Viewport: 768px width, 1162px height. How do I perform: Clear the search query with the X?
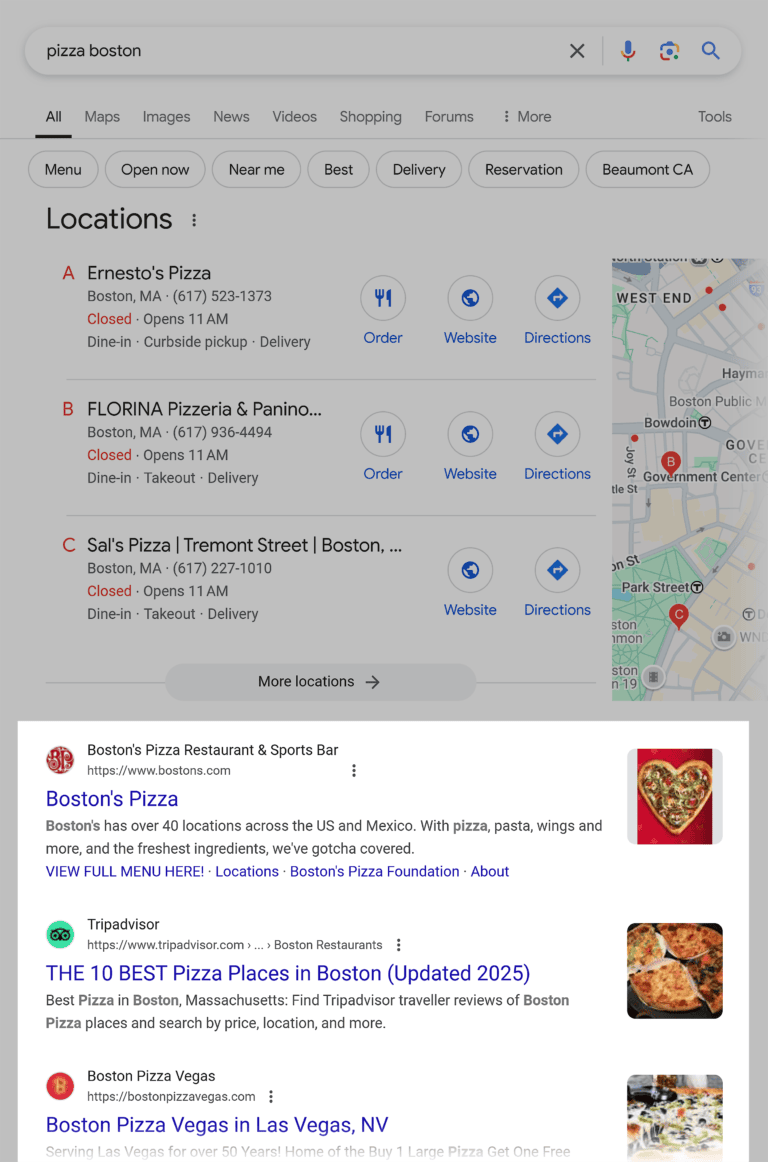(577, 51)
